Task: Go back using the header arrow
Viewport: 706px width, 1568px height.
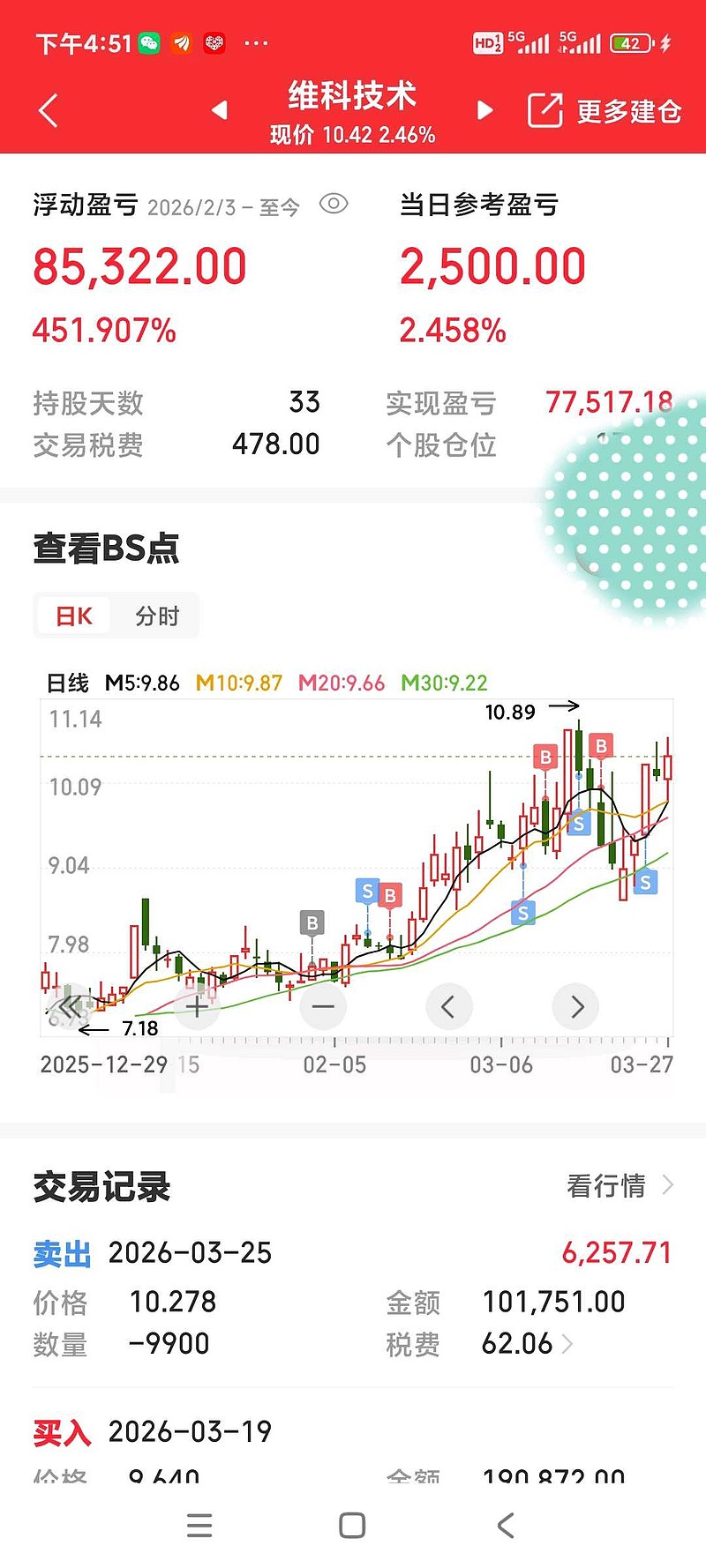Action: tap(49, 111)
